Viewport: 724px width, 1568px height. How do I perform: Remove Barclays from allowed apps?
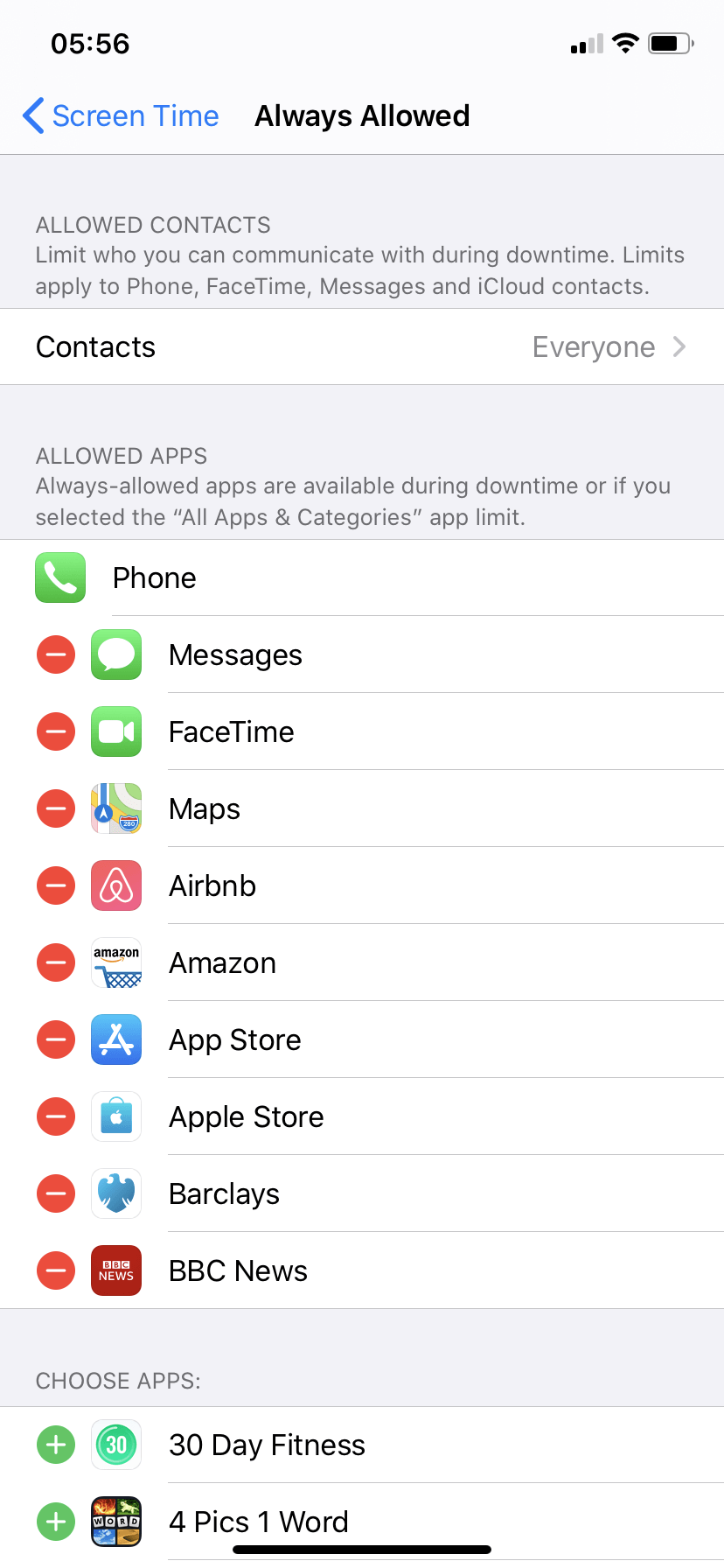coord(56,1193)
